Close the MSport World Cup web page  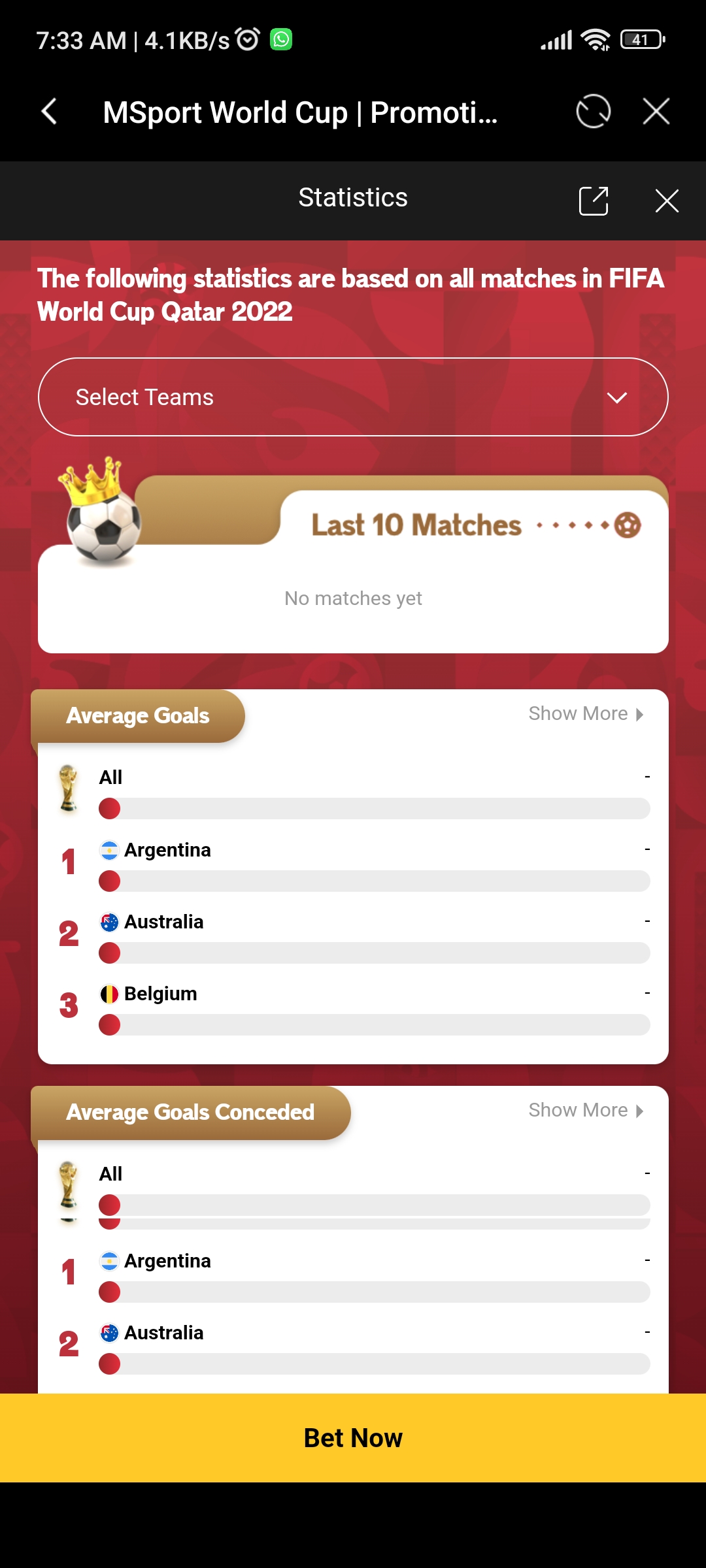[656, 112]
